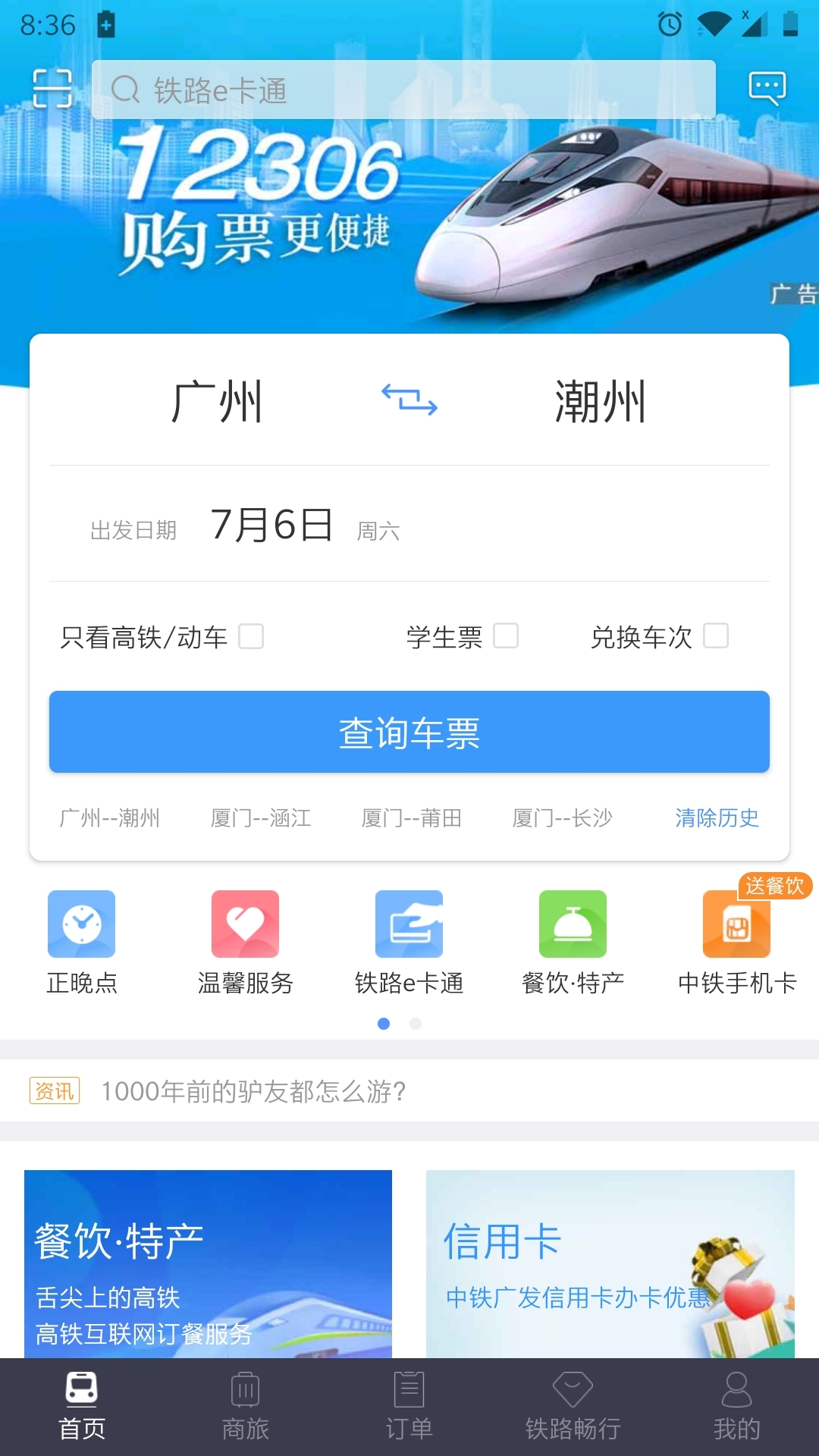Image resolution: width=819 pixels, height=1456 pixels.
Task: Tick the 兑换车次 checkbox
Action: point(716,635)
